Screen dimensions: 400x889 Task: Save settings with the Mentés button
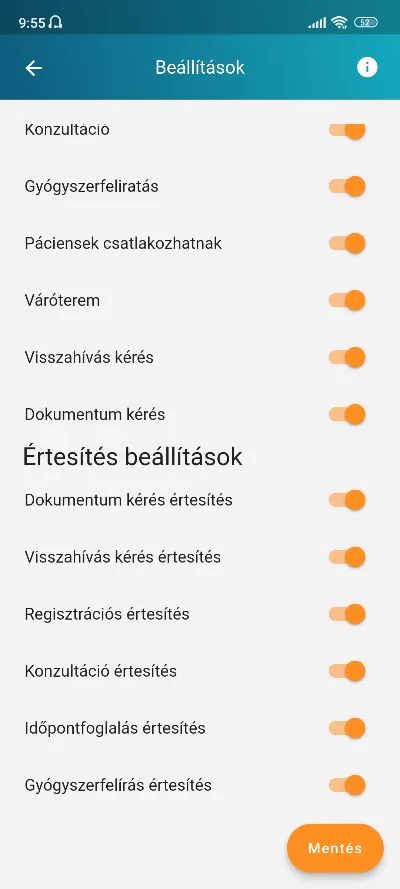335,848
